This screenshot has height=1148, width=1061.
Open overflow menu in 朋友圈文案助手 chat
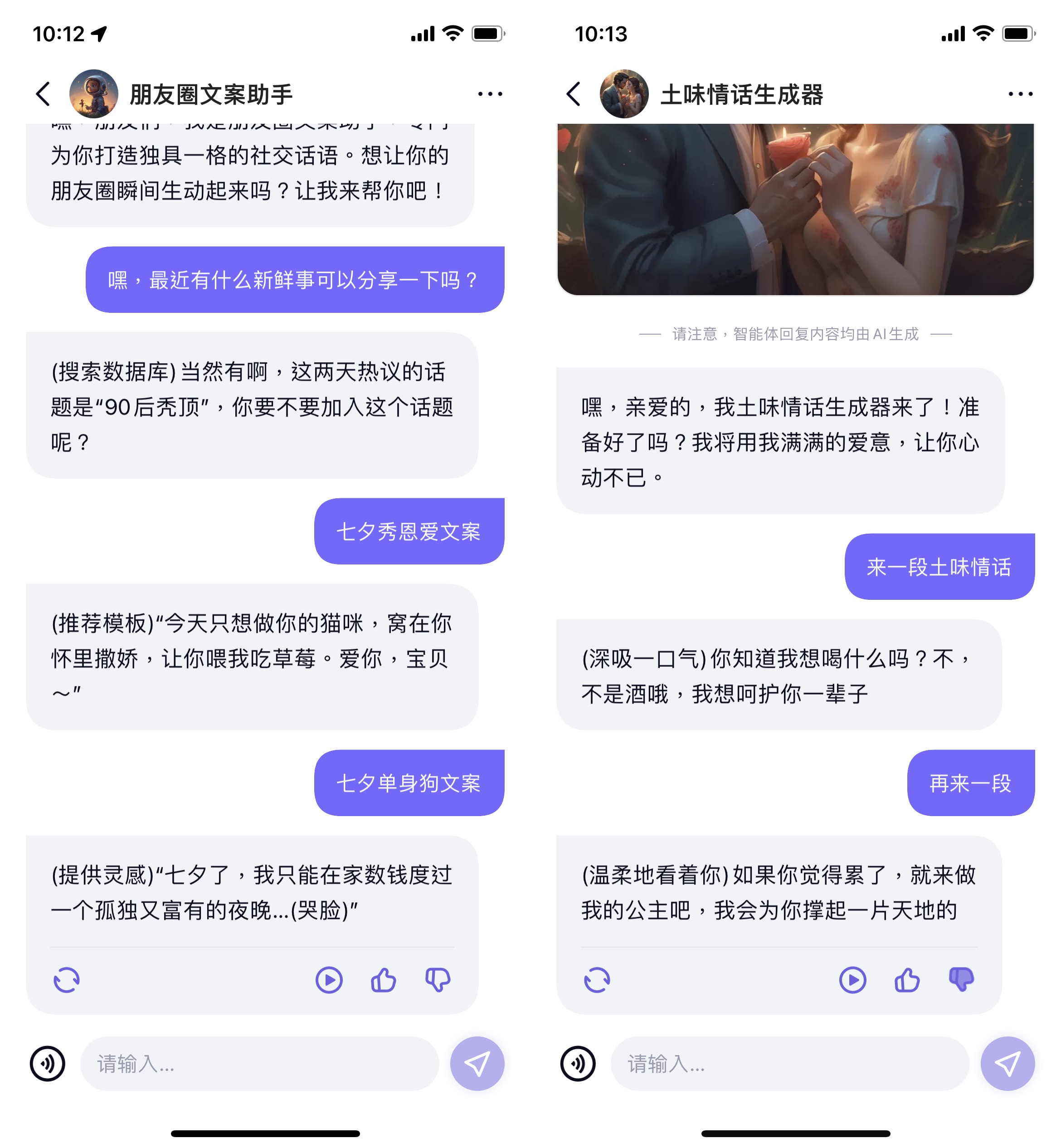[490, 93]
